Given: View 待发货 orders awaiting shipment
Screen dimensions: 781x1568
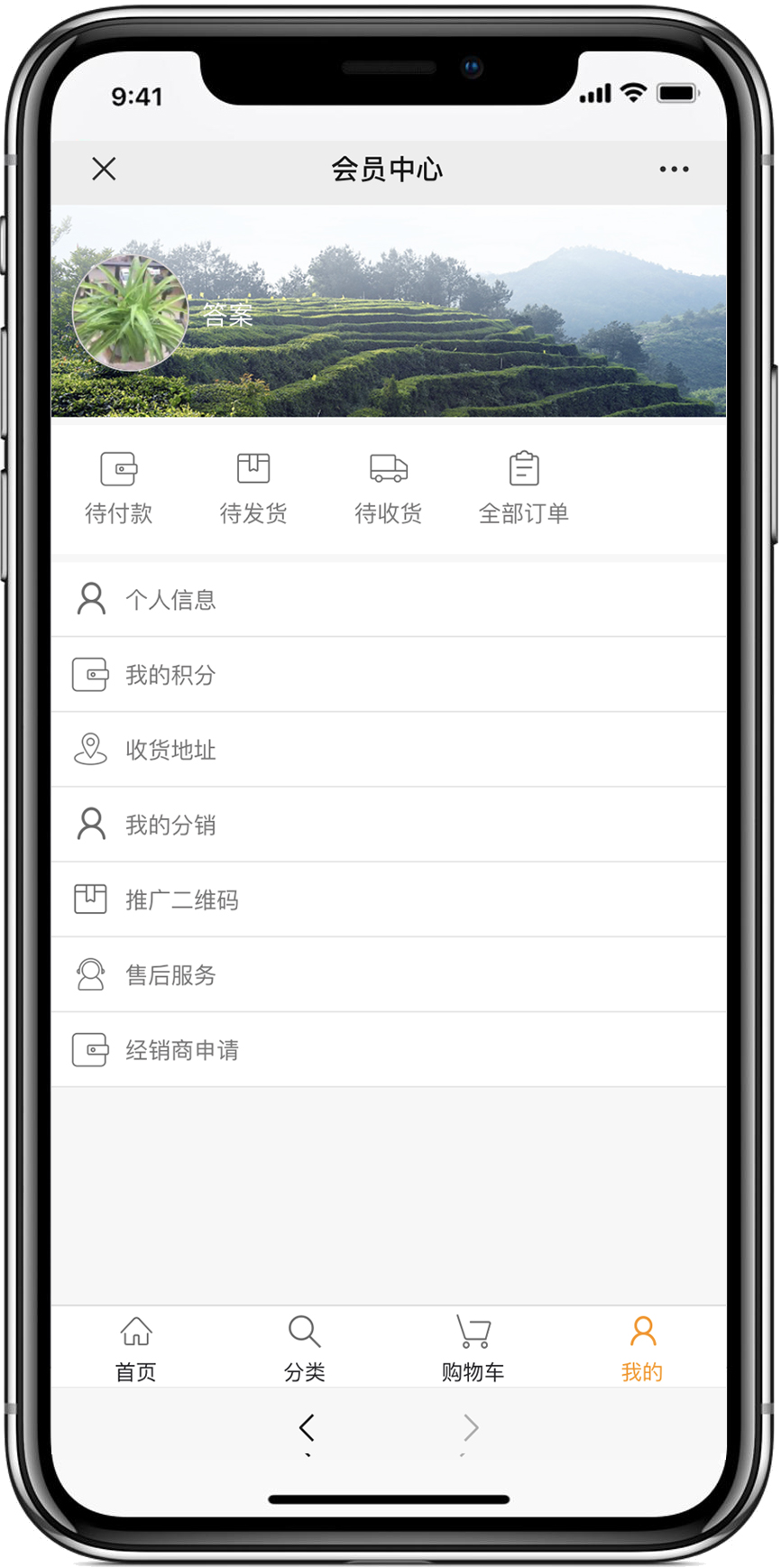Looking at the screenshot, I should coord(253,487).
